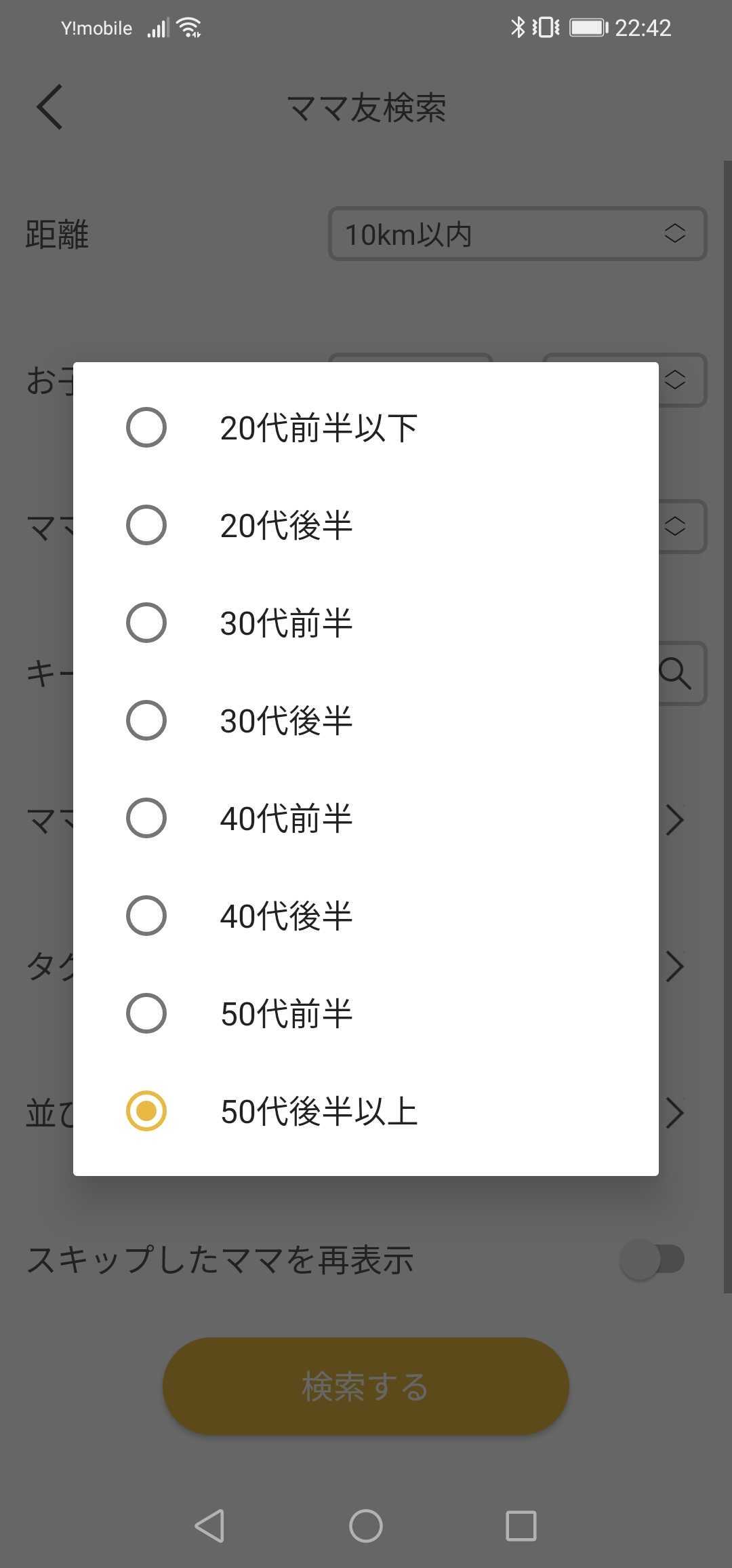Select the 40代後半 radio option

pyautogui.click(x=366, y=916)
